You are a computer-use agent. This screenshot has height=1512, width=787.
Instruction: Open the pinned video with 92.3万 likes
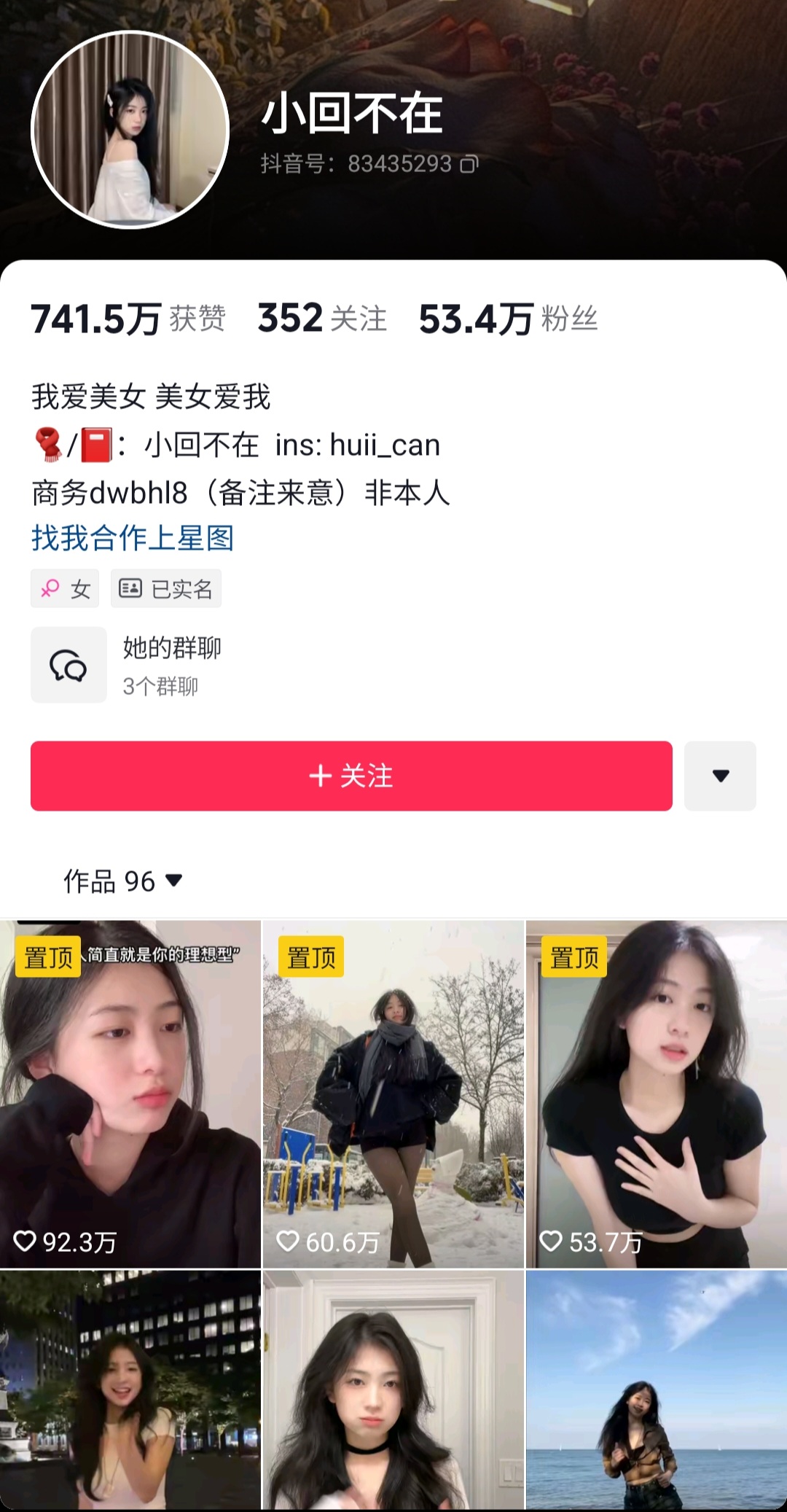pos(130,1094)
